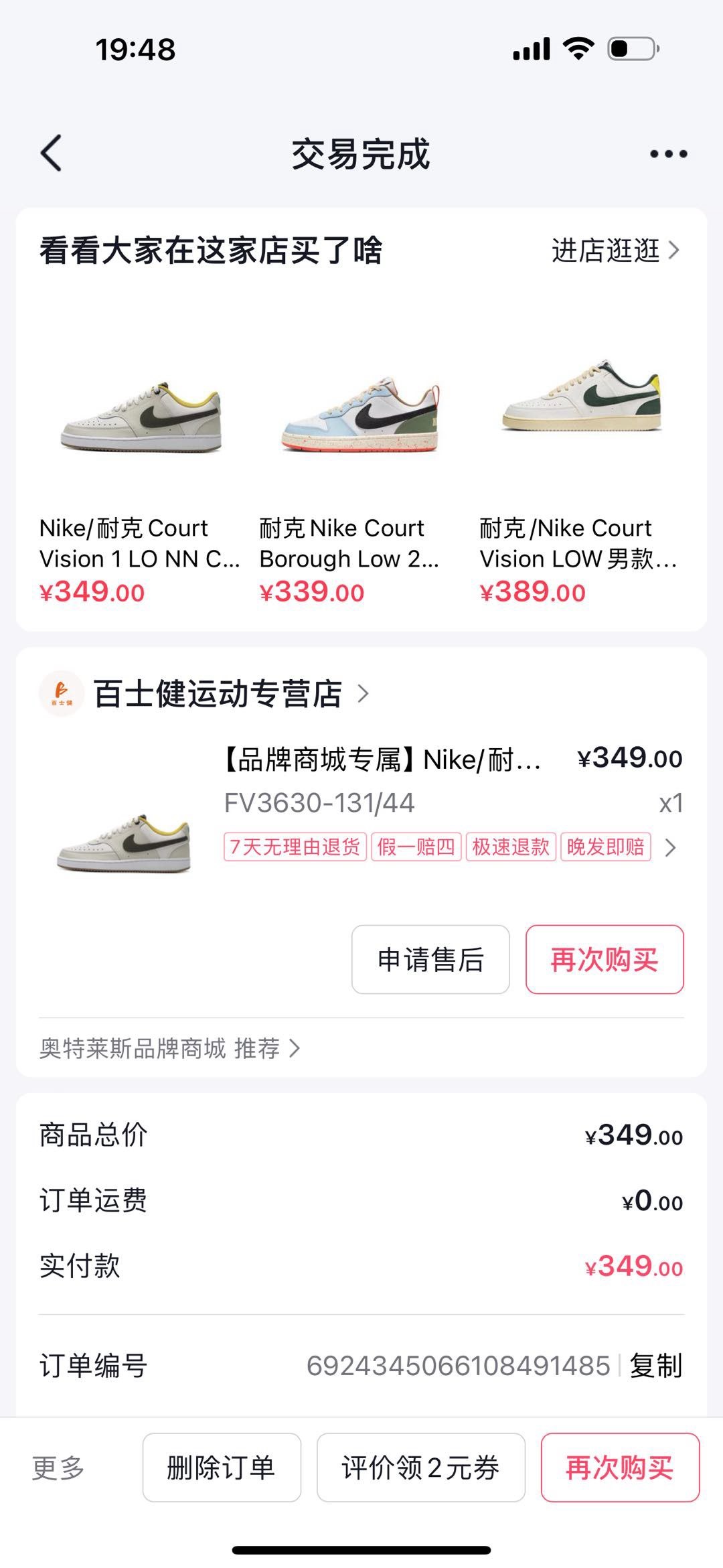Open the 更多 options in the bottom bar

[58, 1468]
